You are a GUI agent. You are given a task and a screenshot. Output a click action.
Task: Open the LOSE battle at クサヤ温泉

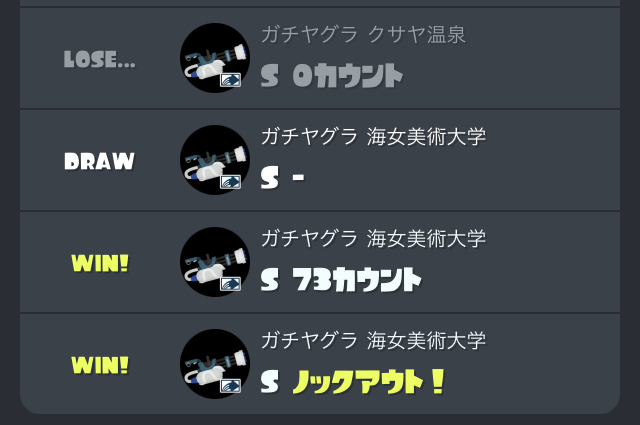(320, 58)
